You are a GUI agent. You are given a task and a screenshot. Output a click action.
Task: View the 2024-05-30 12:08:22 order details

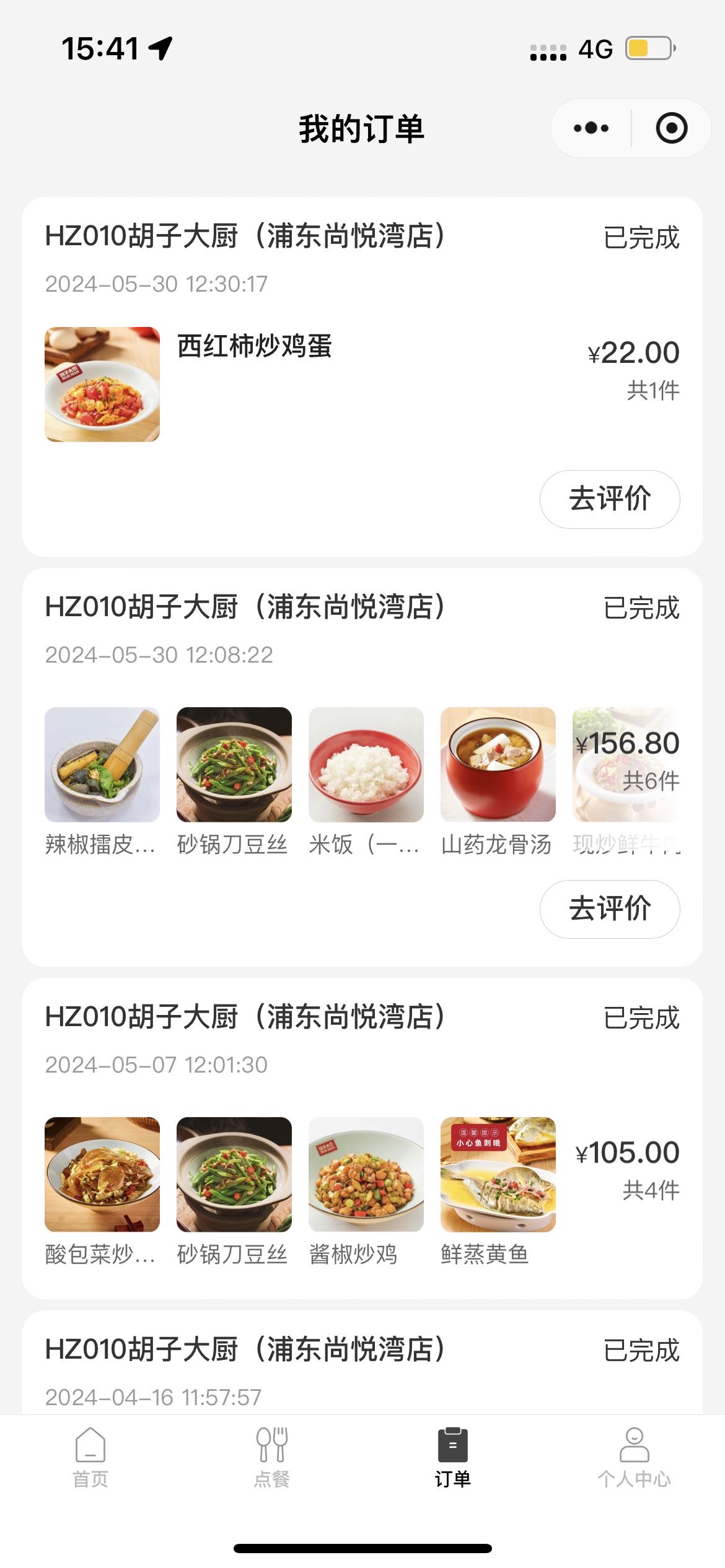(362, 767)
